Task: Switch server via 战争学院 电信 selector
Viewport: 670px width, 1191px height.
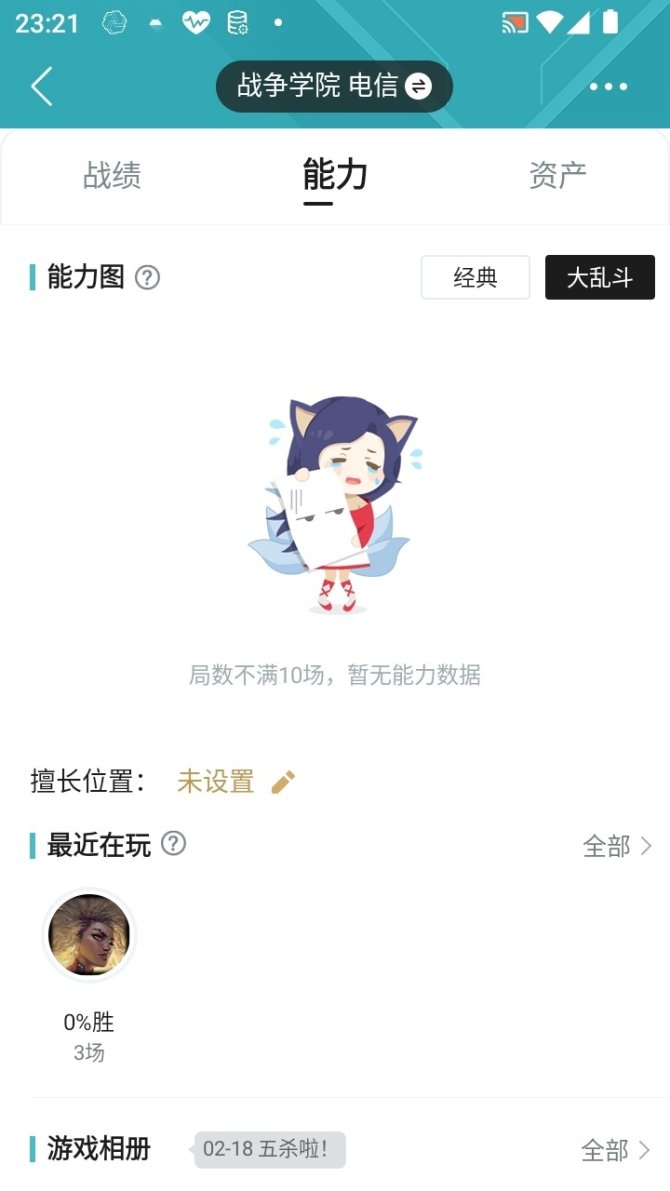Action: pos(334,87)
